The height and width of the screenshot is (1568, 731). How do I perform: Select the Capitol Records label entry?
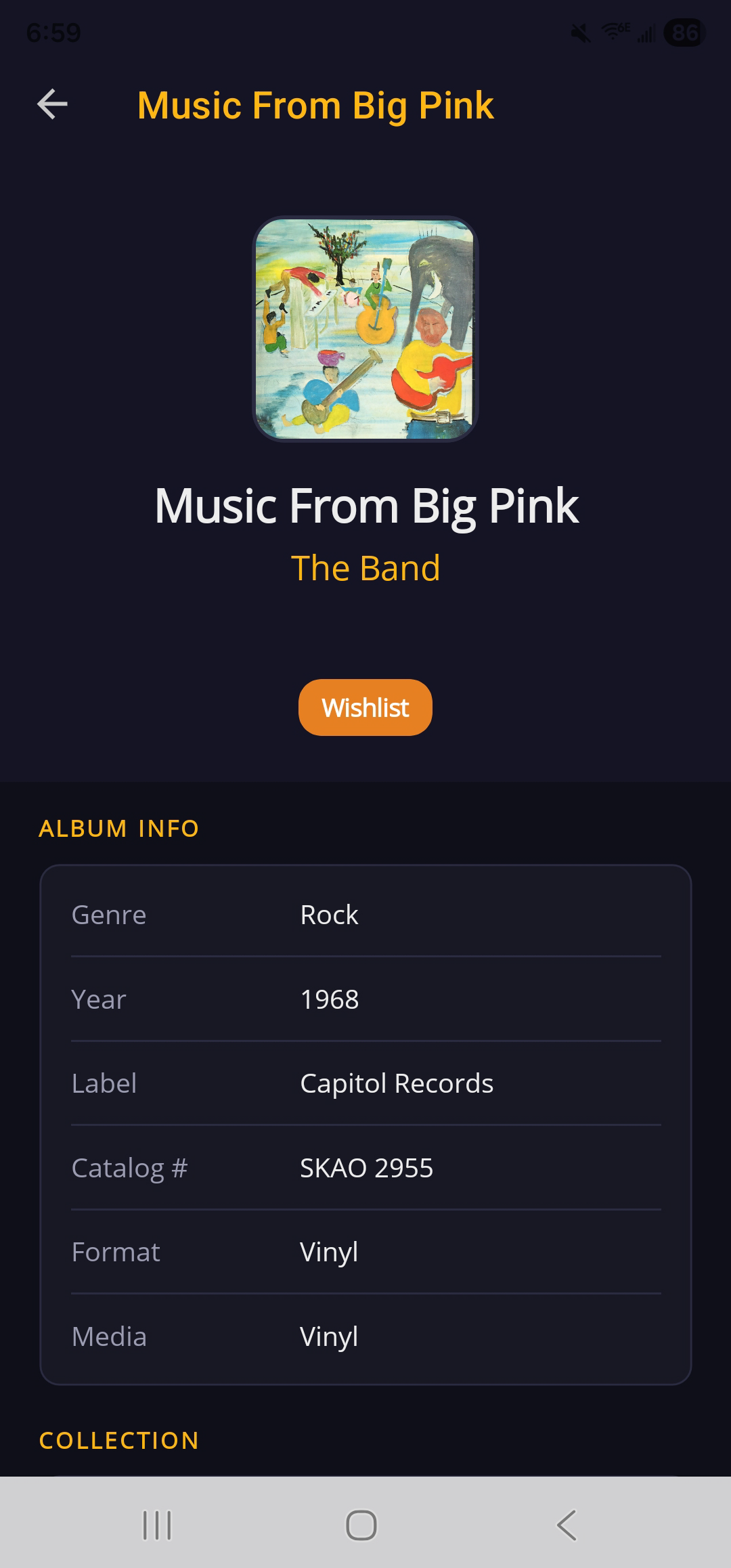398,1083
